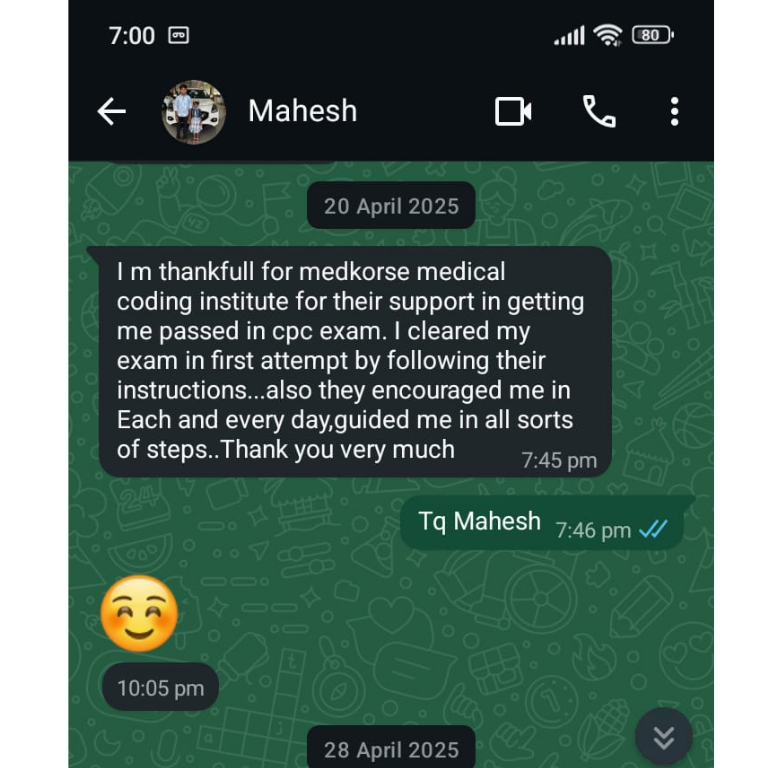Open contact info for Mahesh
Screen dimensions: 768x768
[302, 111]
